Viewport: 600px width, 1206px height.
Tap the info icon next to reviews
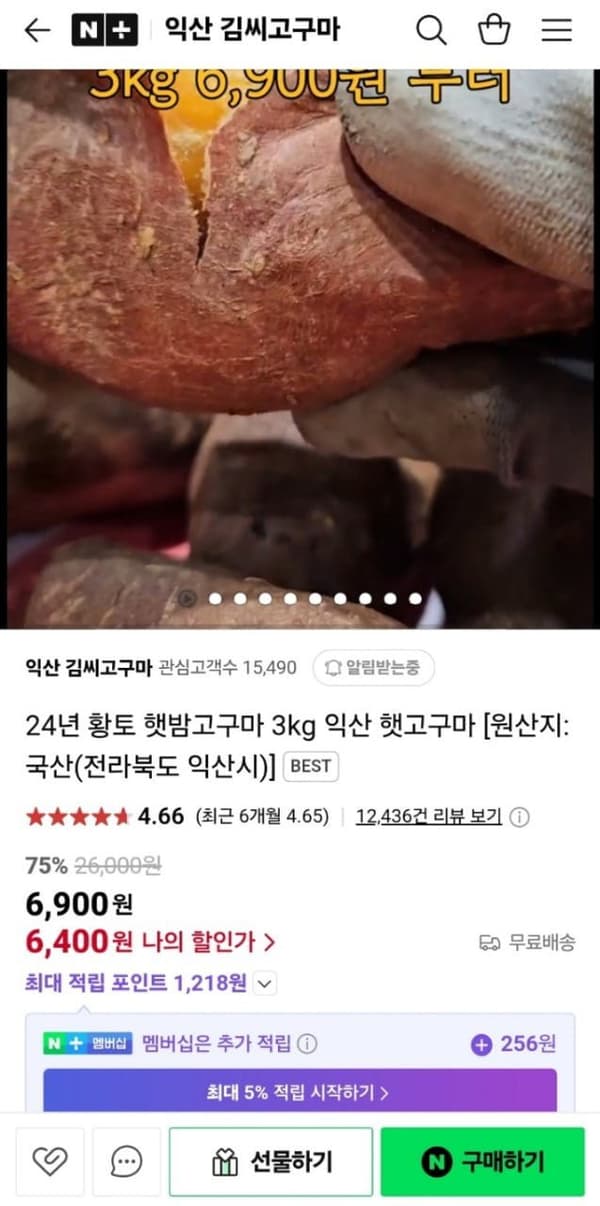(x=520, y=817)
